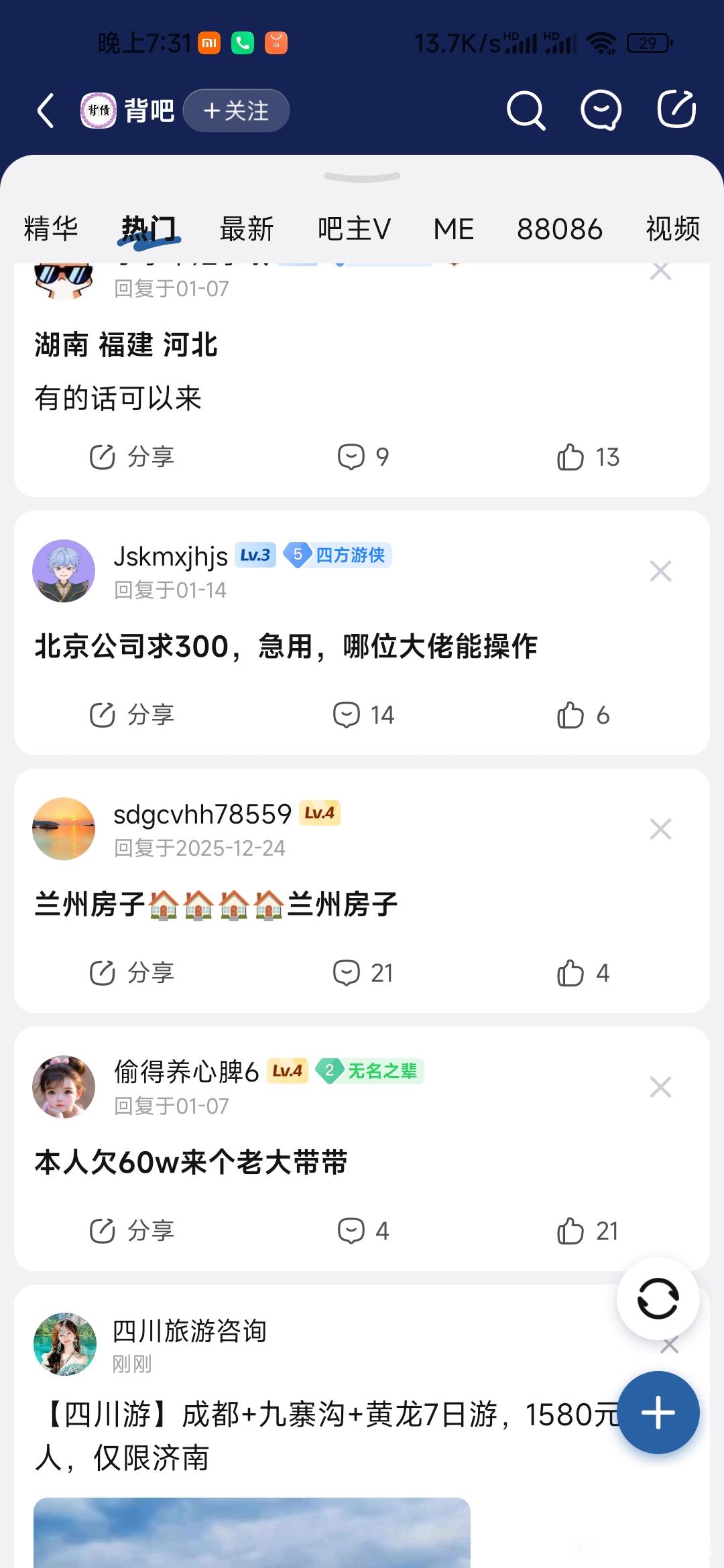Switch to the ME tab
The image size is (724, 1568).
click(454, 229)
